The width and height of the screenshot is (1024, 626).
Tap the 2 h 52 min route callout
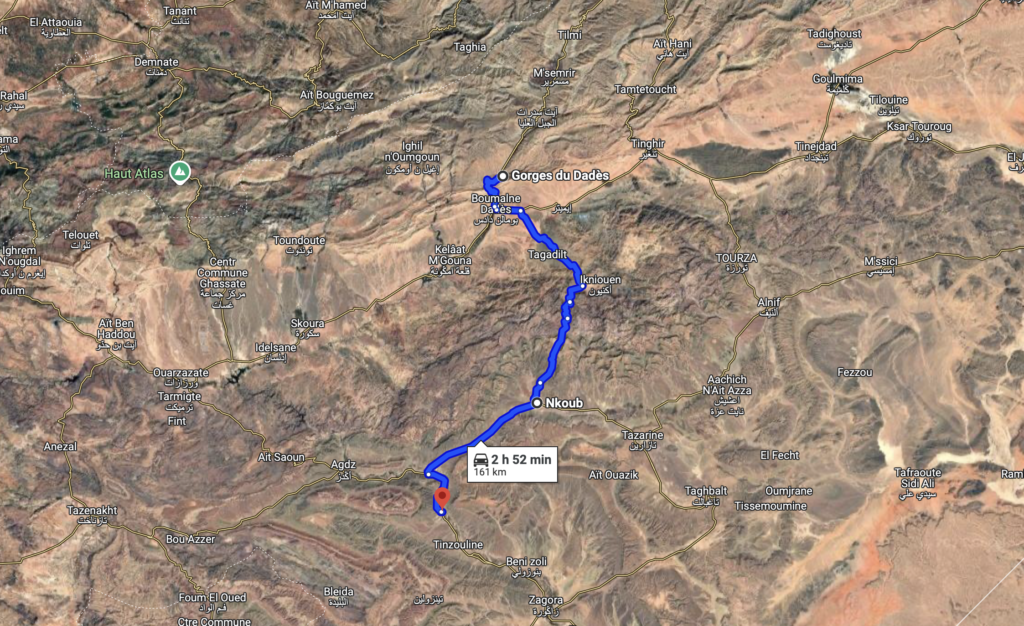(510, 464)
